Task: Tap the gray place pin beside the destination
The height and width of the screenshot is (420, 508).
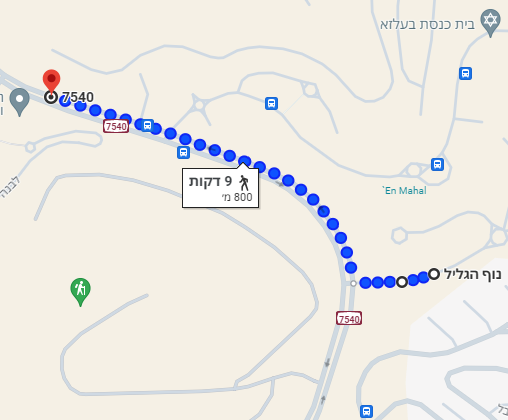Action: point(19,102)
